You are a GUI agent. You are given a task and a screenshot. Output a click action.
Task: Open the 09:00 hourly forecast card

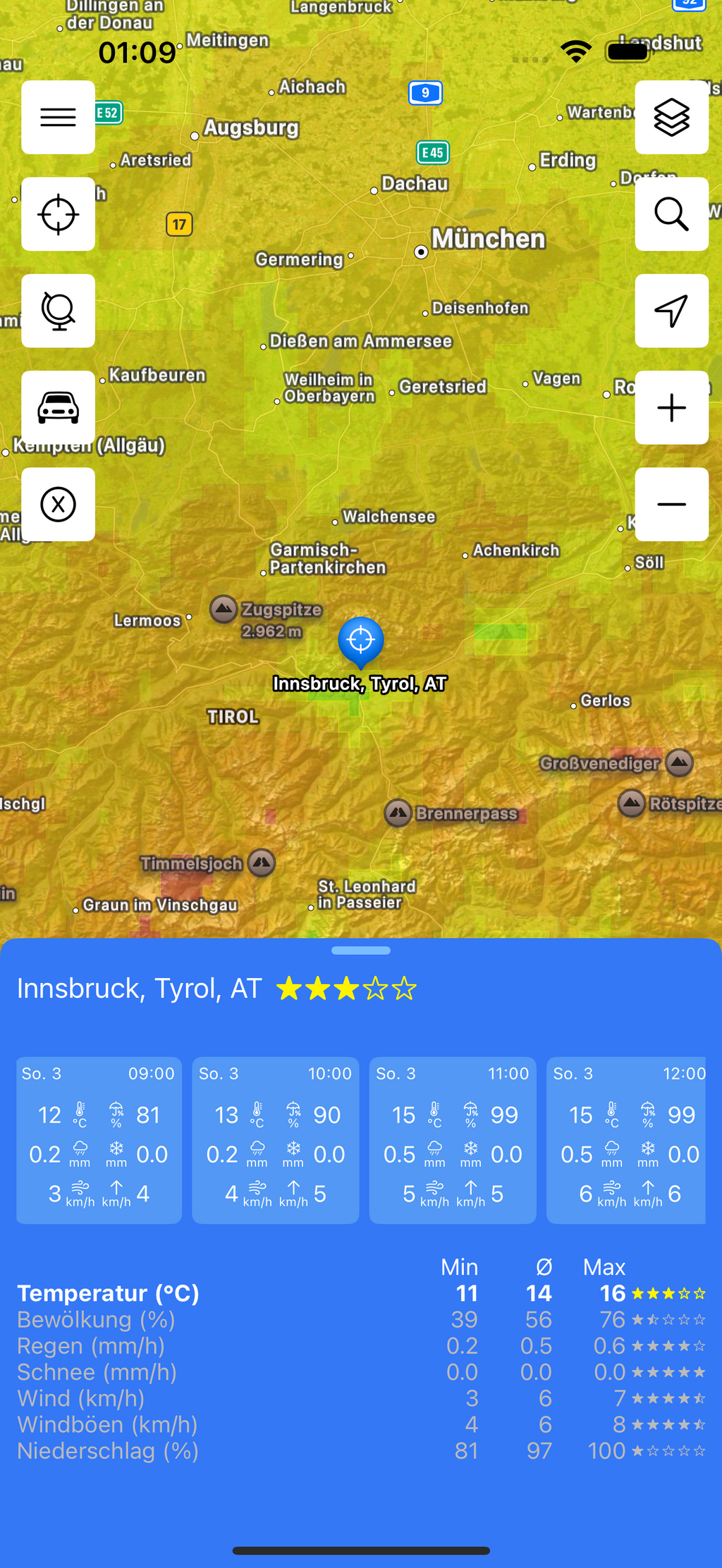tap(99, 1140)
